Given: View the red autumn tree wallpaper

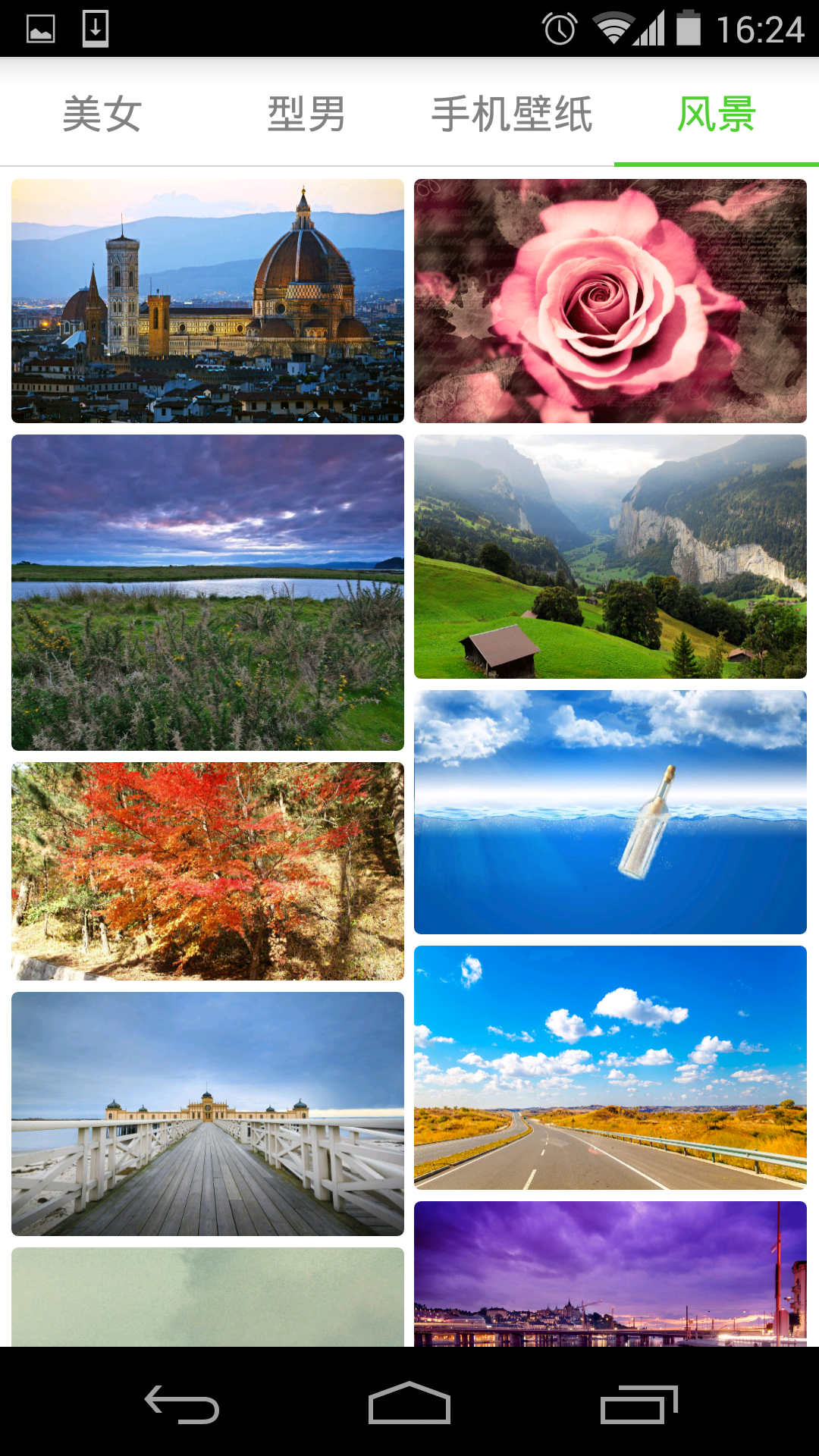Looking at the screenshot, I should point(208,871).
